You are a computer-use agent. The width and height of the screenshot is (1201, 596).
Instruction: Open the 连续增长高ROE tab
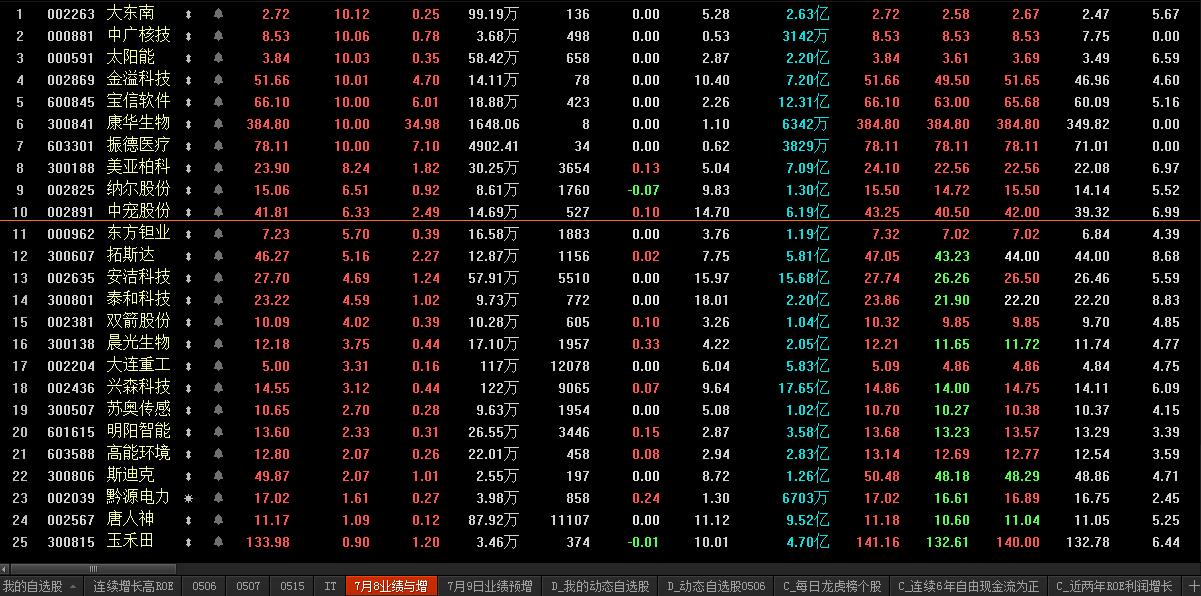[x=133, y=586]
